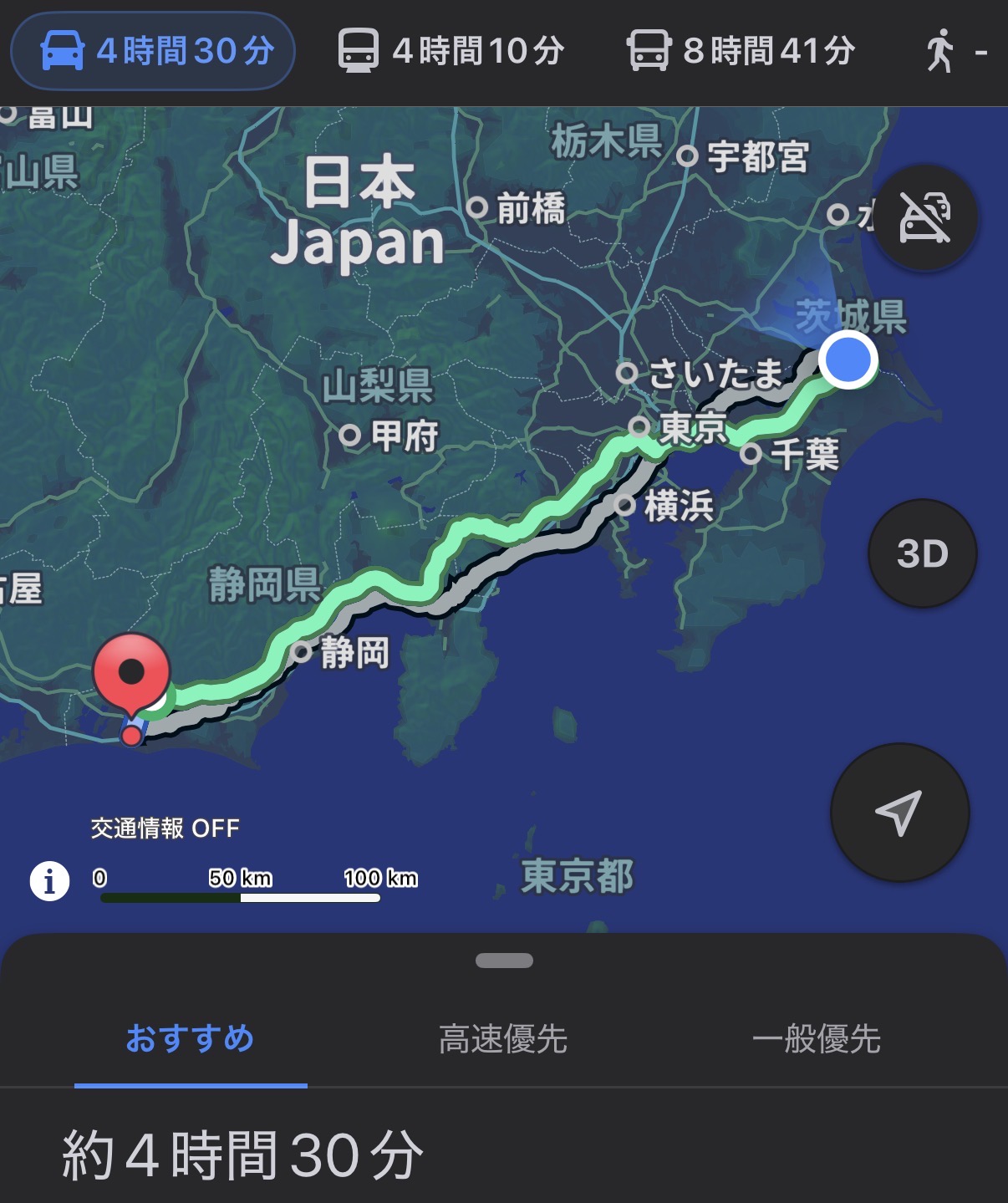Switch to the 高速優先 route tab

(x=503, y=1039)
